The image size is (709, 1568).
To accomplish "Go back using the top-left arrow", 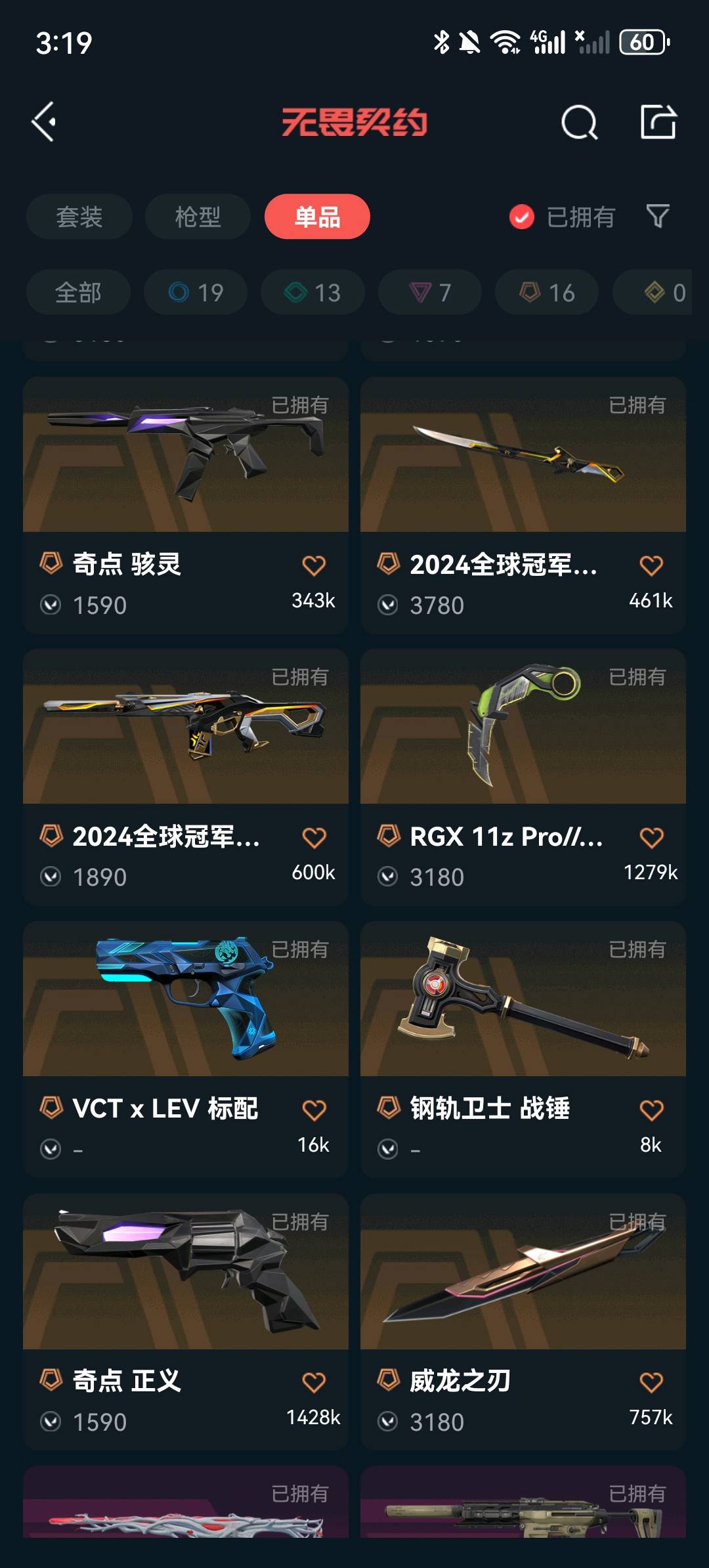I will pyautogui.click(x=45, y=121).
